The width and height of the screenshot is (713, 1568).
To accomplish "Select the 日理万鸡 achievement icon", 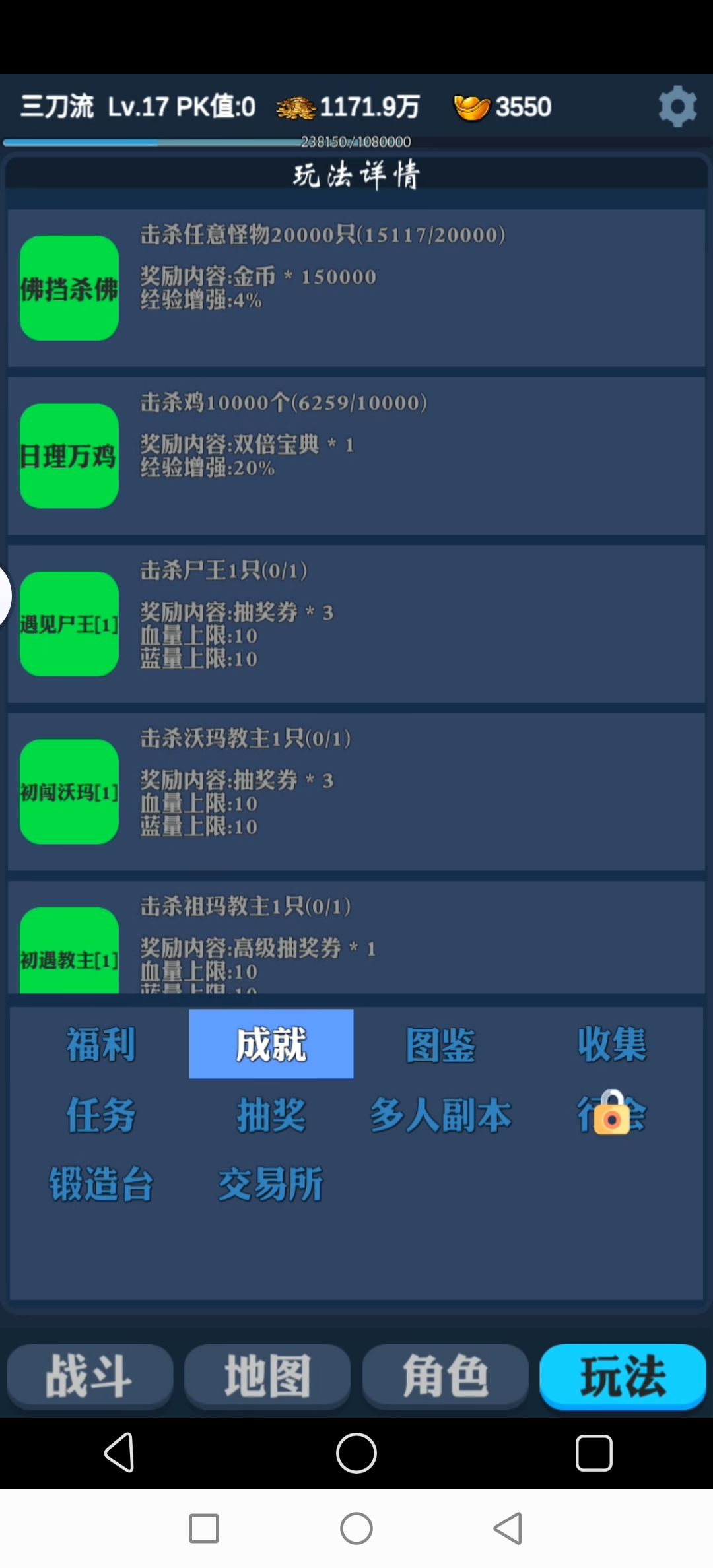I will (69, 455).
